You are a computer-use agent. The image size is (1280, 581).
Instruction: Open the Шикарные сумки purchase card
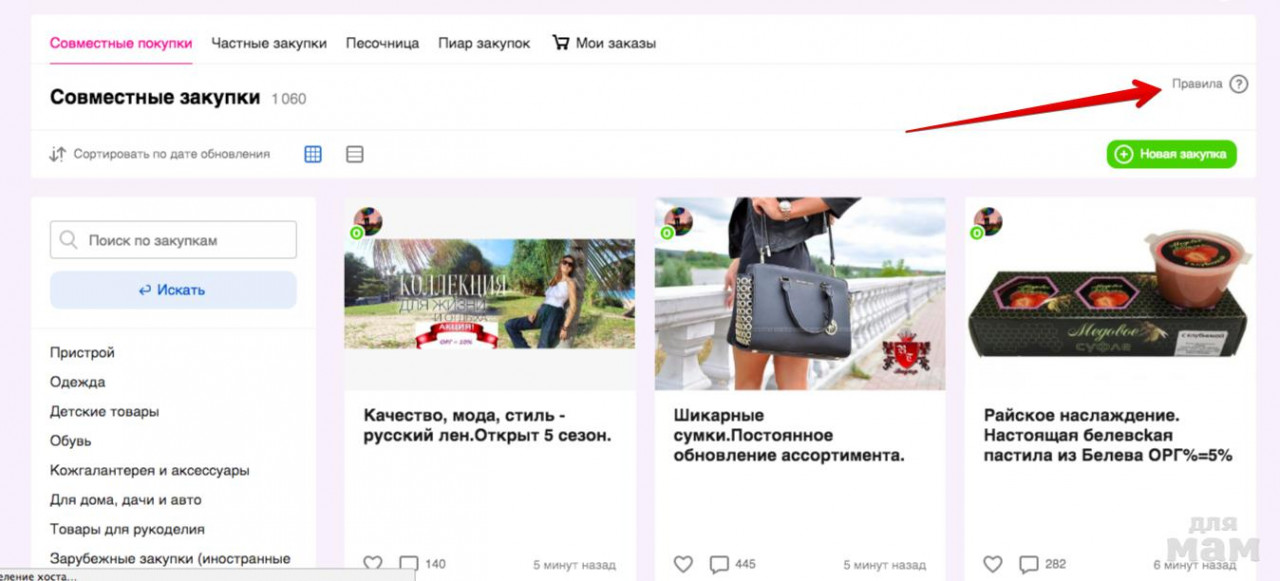pyautogui.click(x=789, y=435)
